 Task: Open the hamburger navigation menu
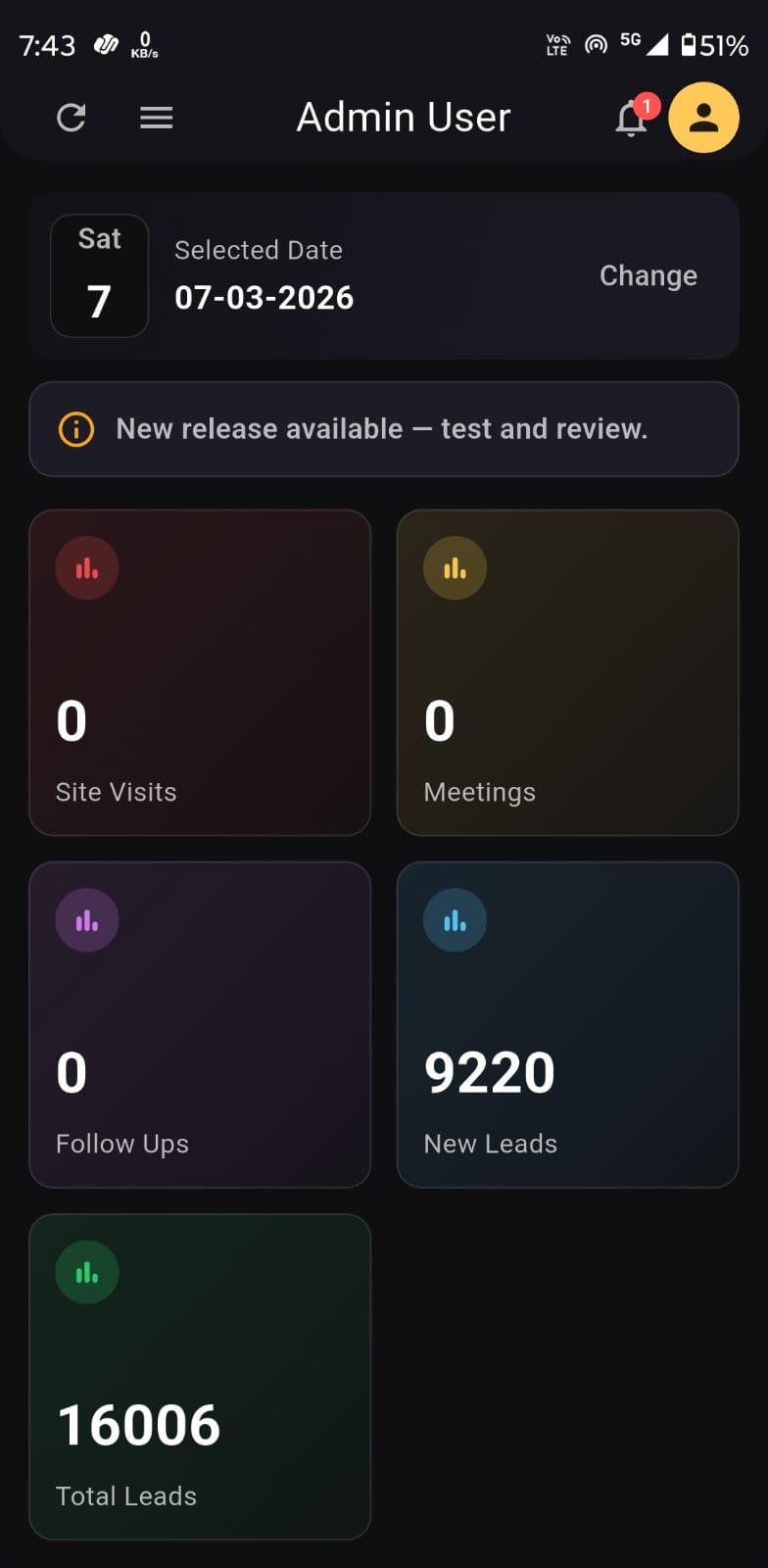coord(156,118)
